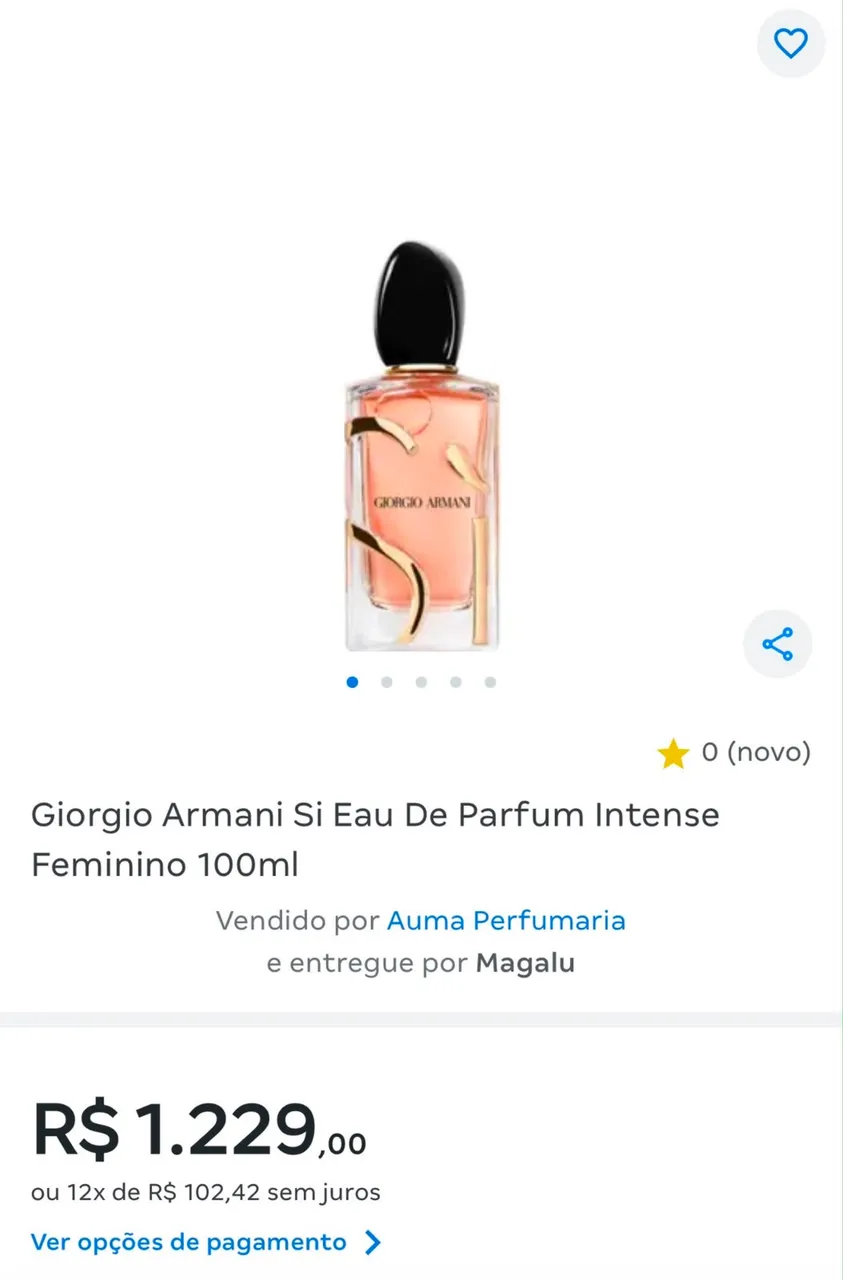
Task: Add the perfume to favorites with the heart
Action: (791, 44)
